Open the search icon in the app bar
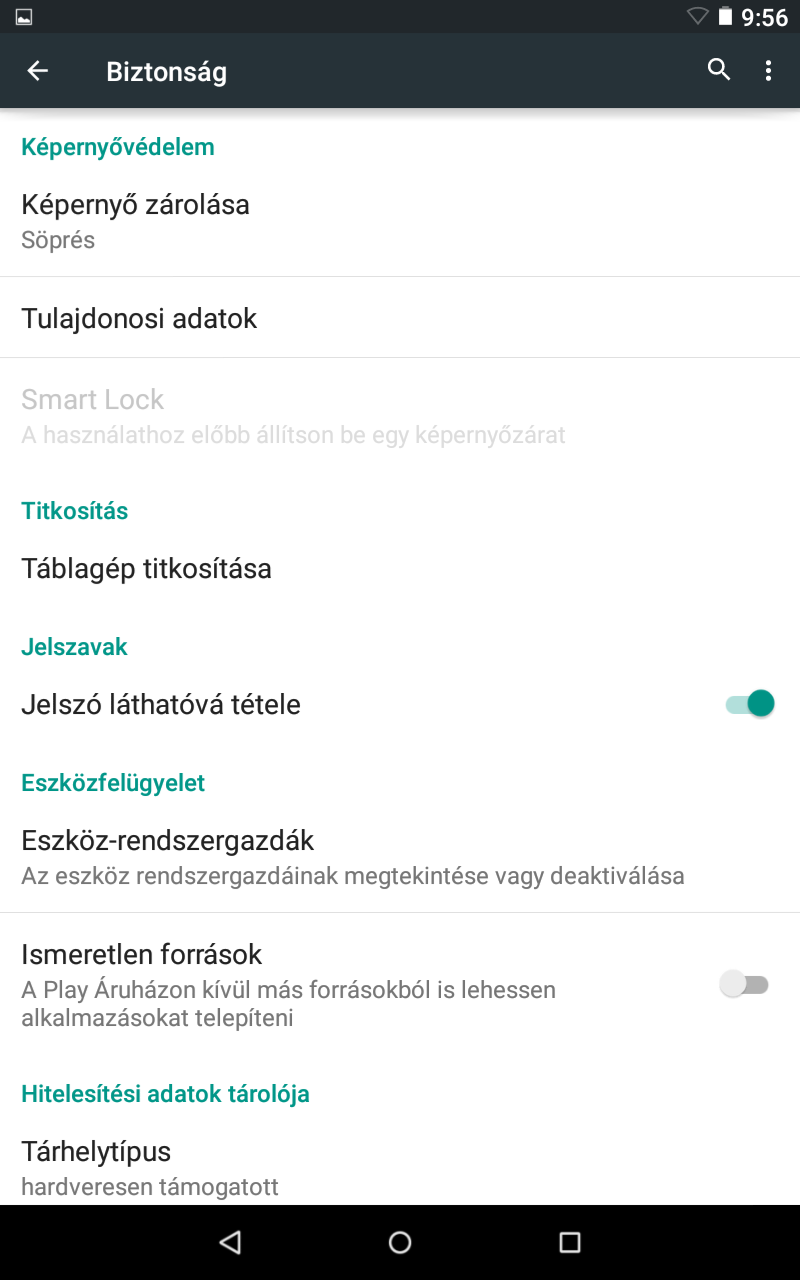 click(x=719, y=70)
